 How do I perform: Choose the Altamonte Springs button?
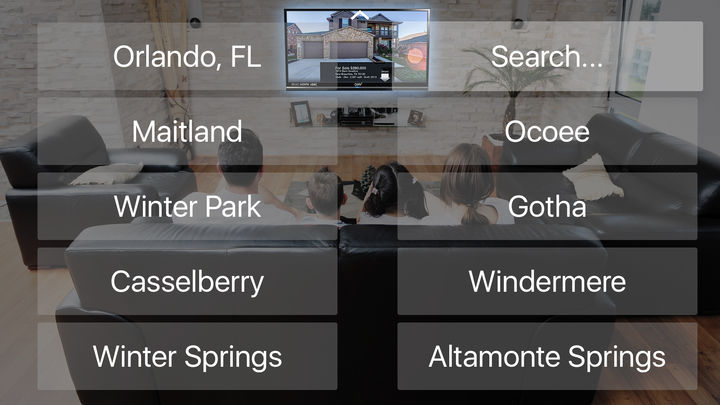click(x=547, y=356)
